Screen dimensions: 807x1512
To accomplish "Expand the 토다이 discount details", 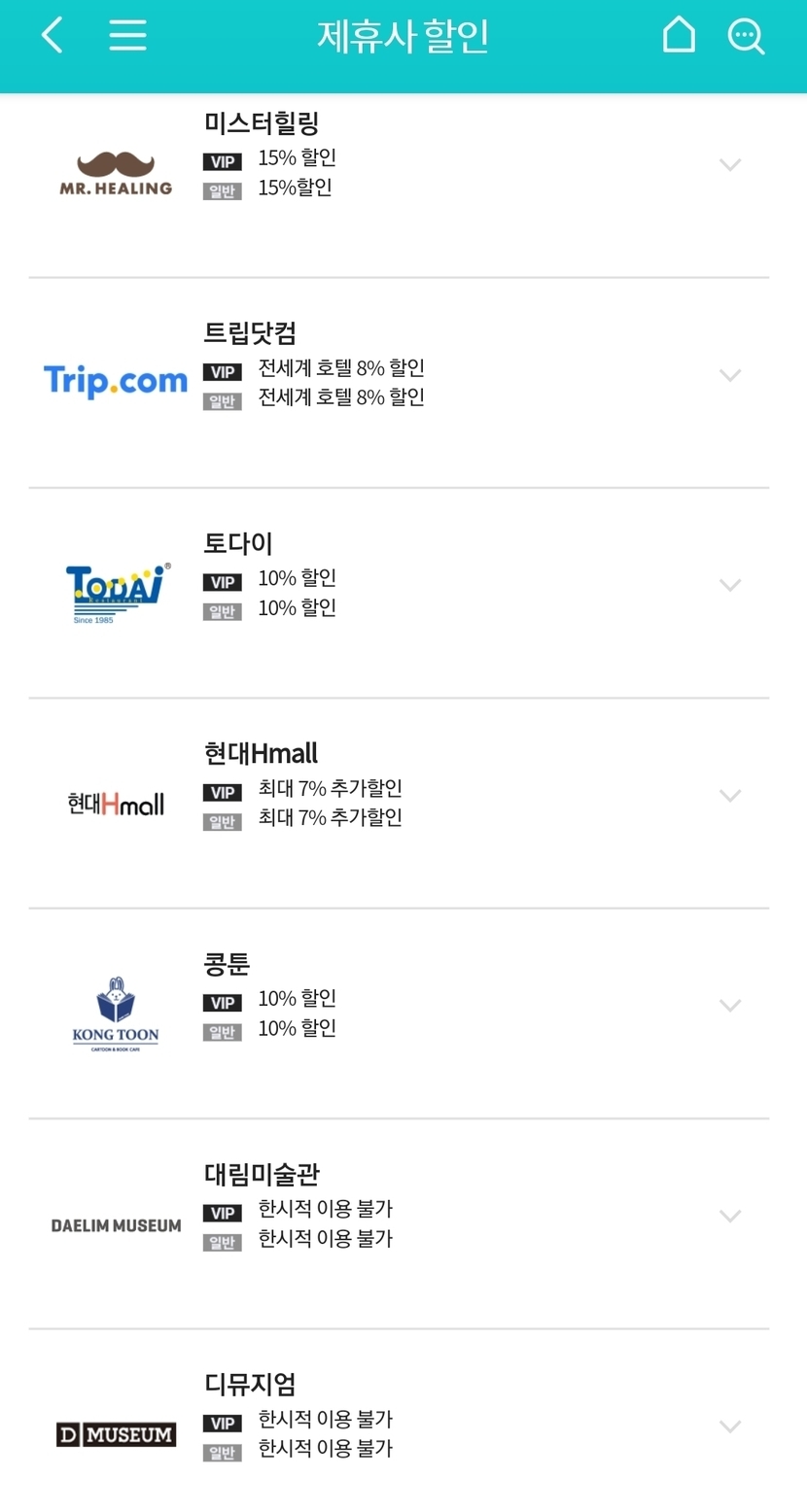I will pyautogui.click(x=729, y=585).
